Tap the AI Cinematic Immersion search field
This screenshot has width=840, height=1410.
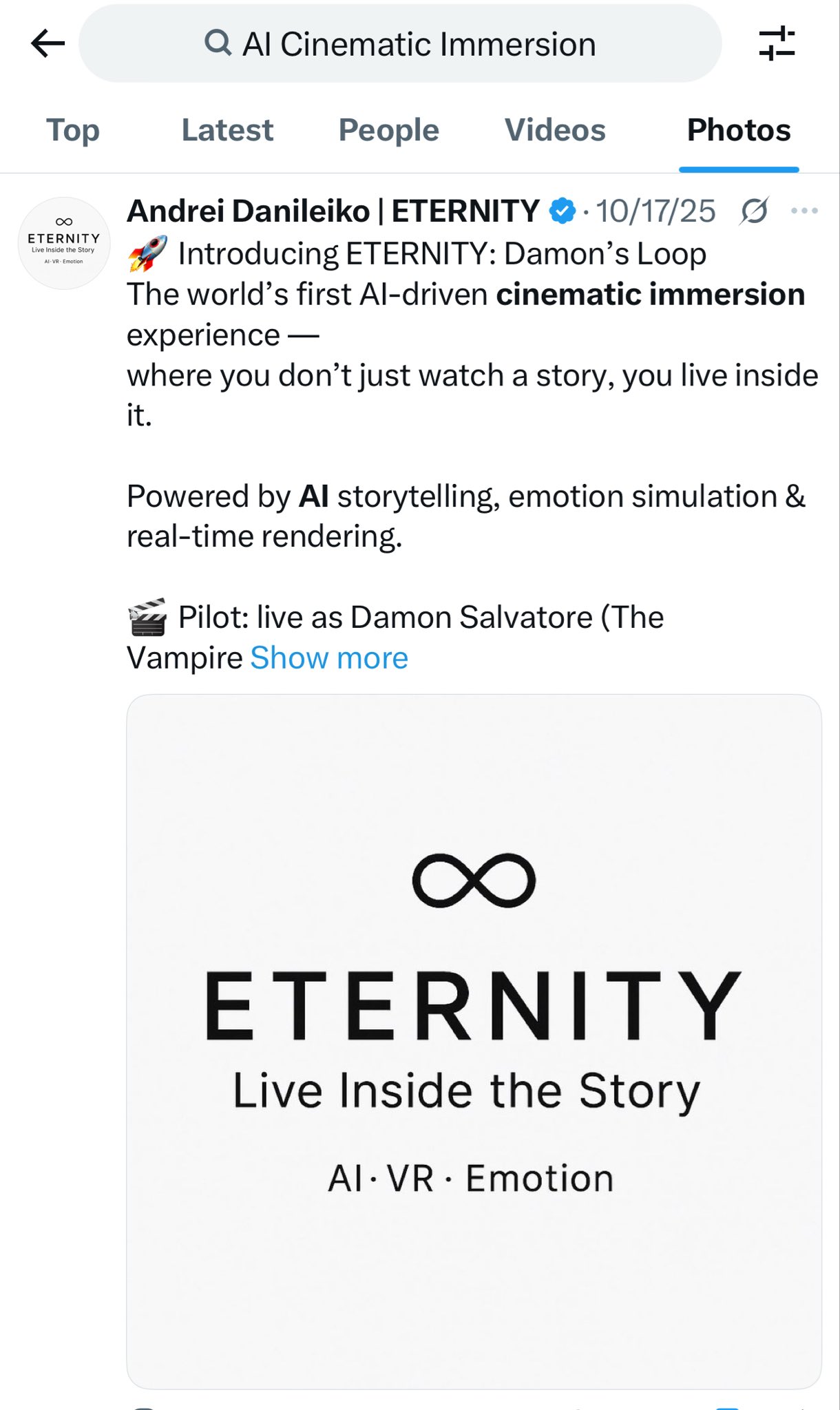pos(400,44)
